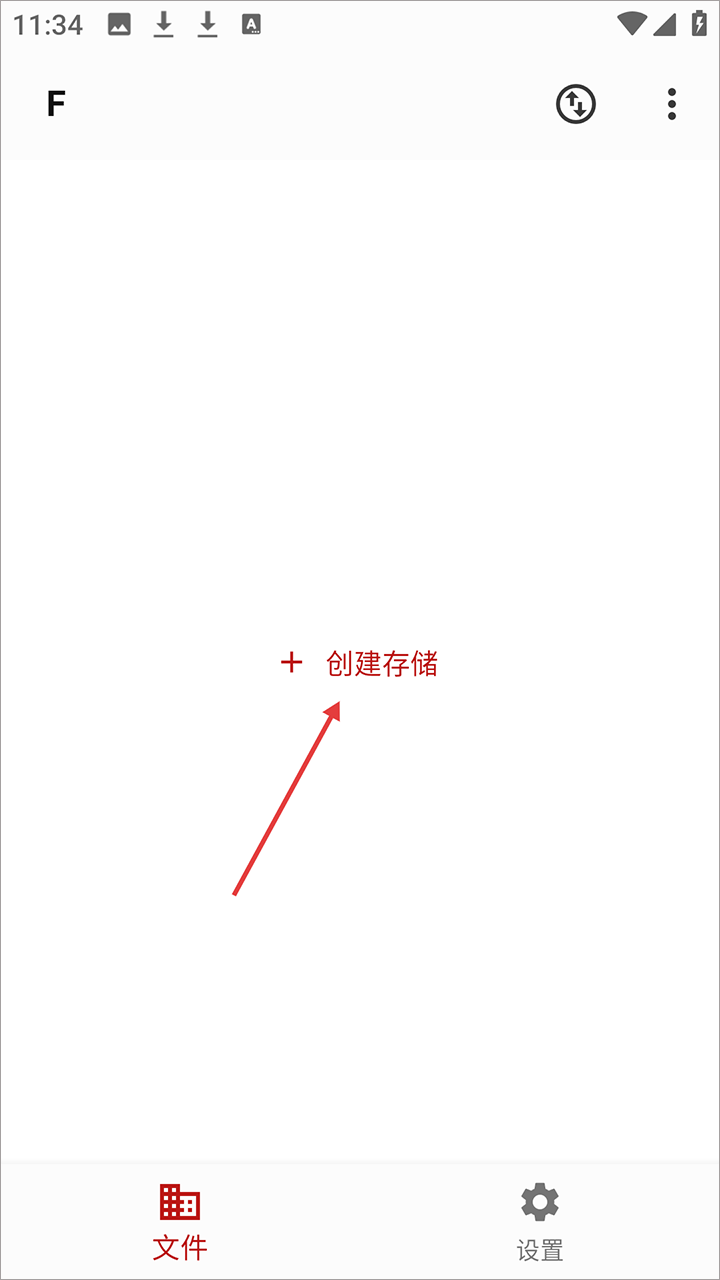The height and width of the screenshot is (1280, 720).
Task: Open the overflow menu
Action: pyautogui.click(x=672, y=104)
